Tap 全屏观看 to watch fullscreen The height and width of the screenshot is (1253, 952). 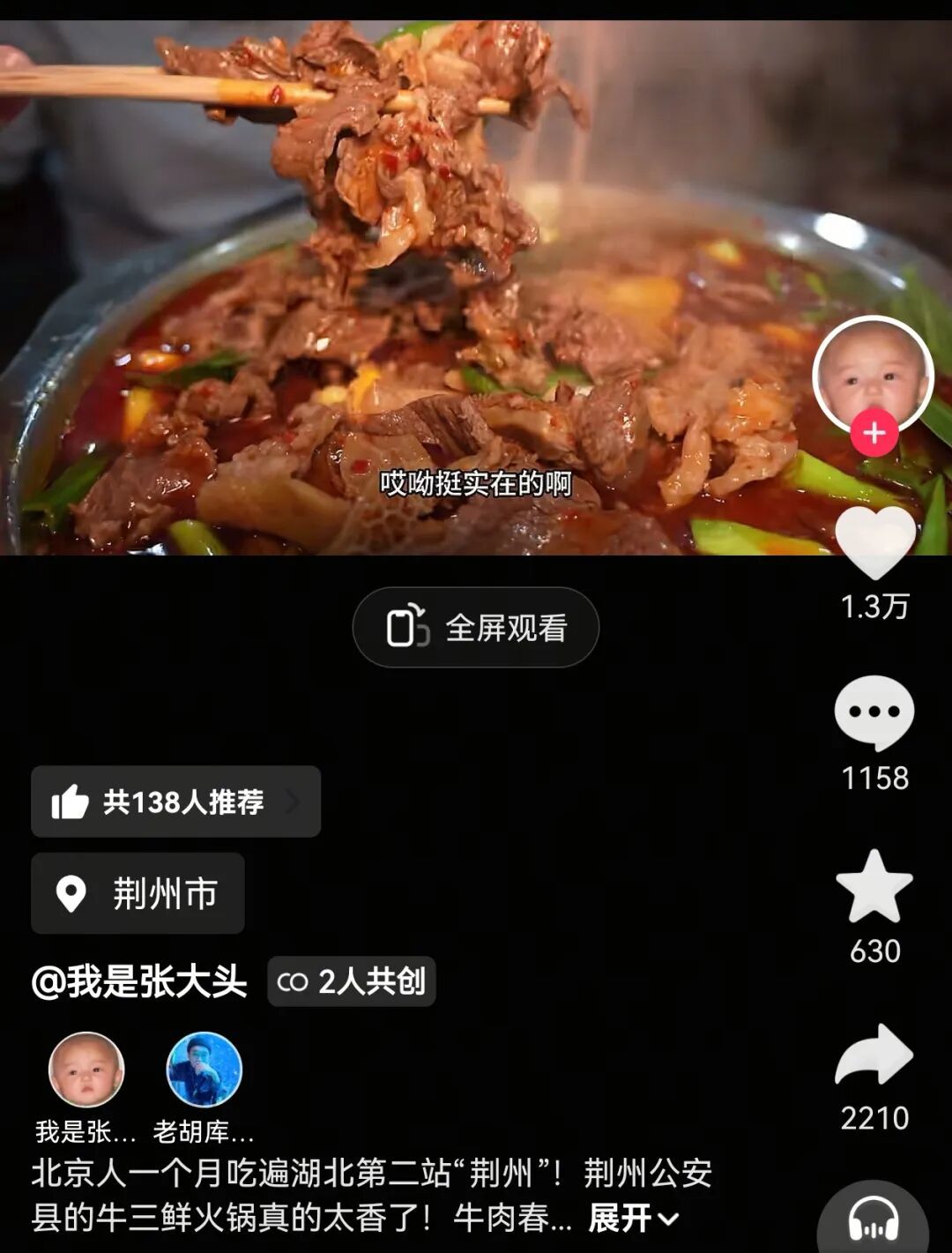[x=476, y=628]
